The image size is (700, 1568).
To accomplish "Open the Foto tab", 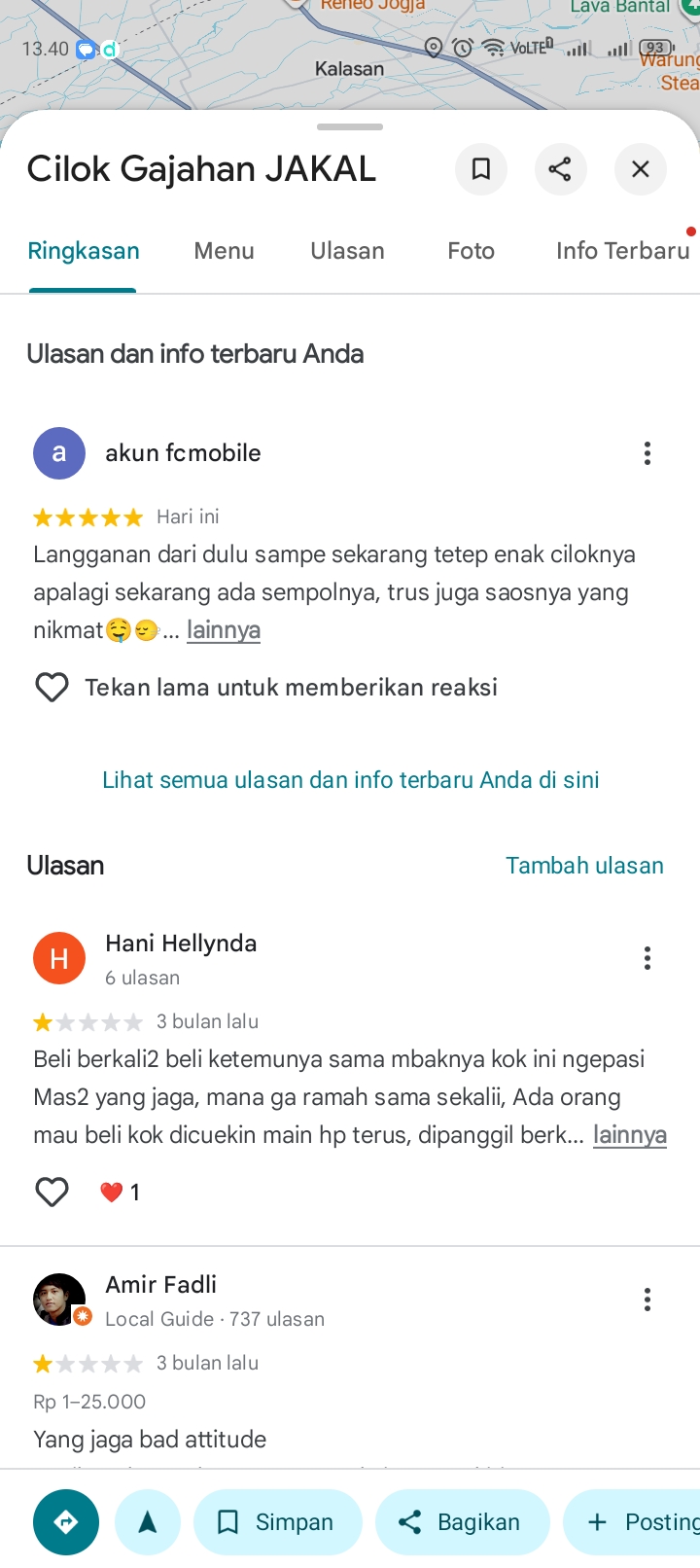I will (x=471, y=251).
